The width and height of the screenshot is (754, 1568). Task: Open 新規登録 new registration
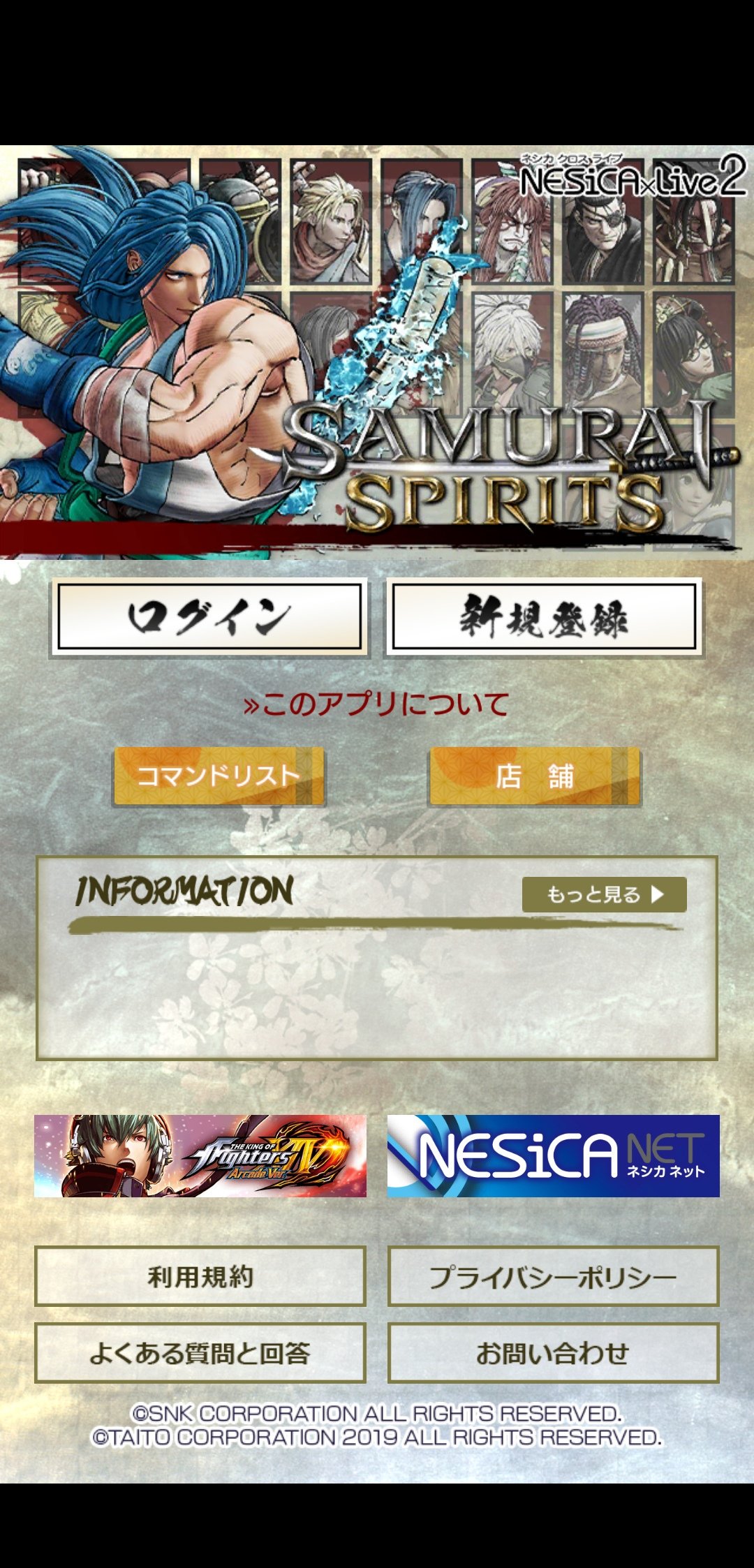point(545,617)
